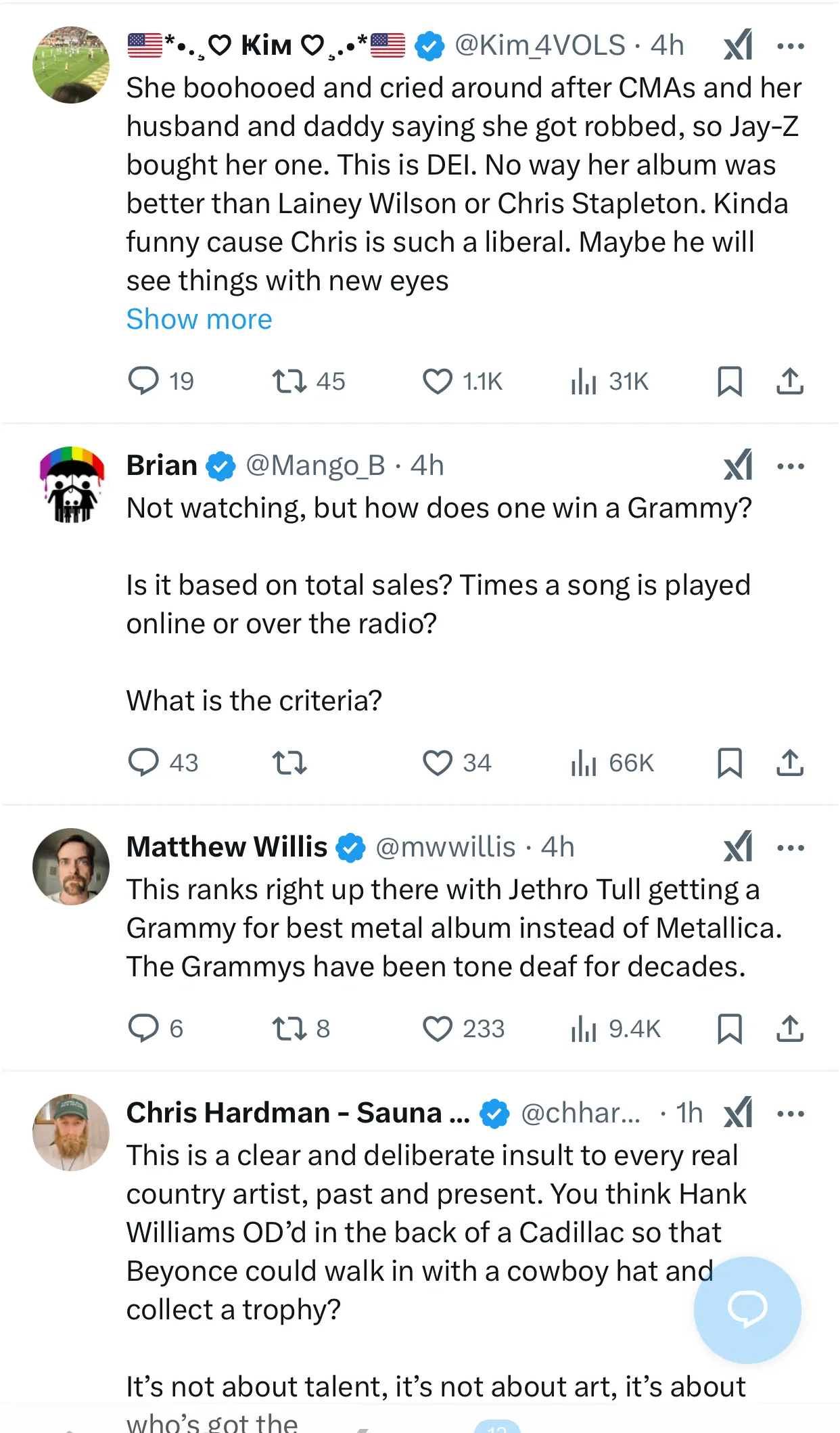
Task: Repost Kim's tweet with 45 reposts
Action: click(289, 382)
